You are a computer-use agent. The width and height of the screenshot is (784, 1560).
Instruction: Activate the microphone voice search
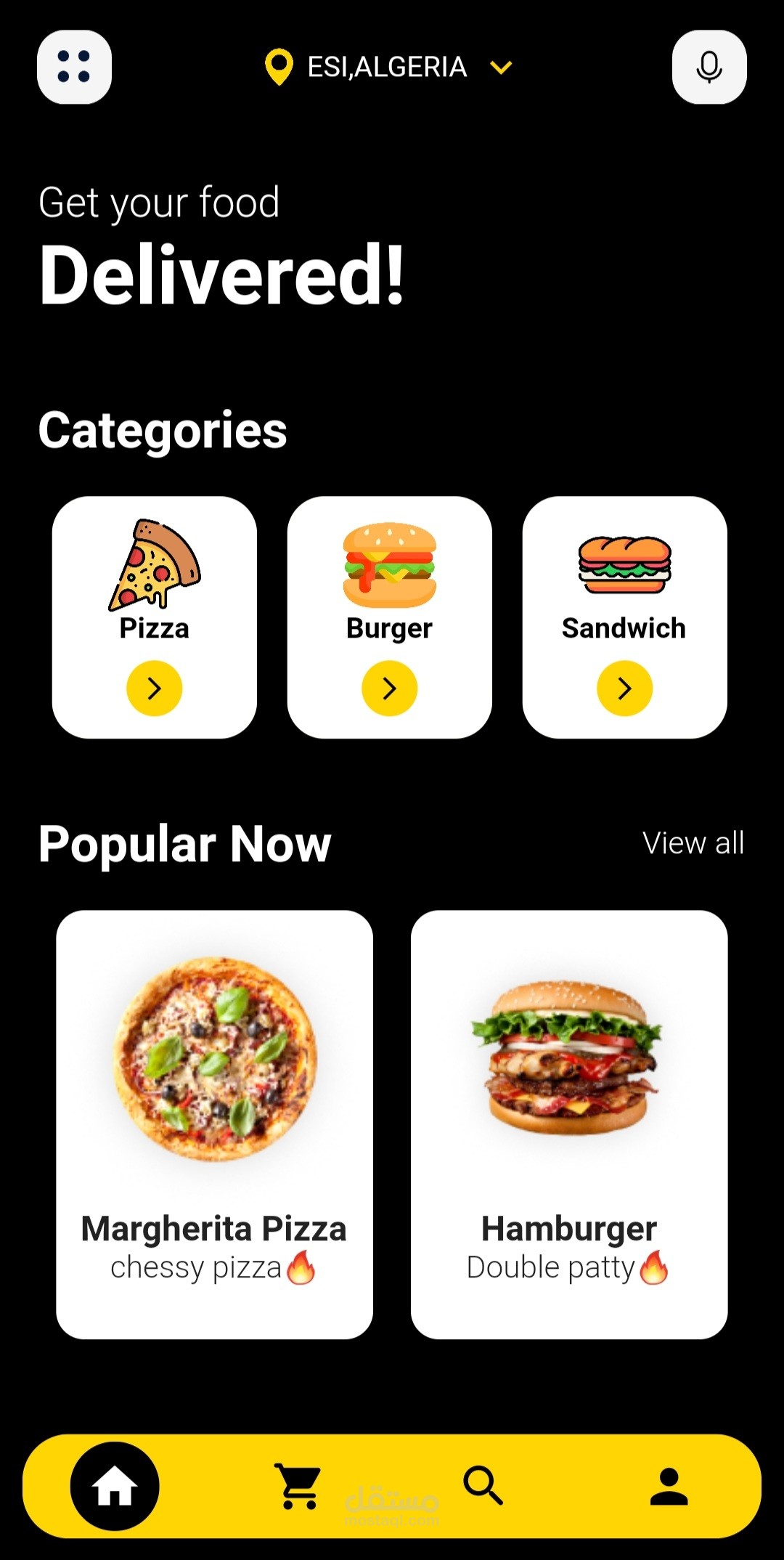click(709, 67)
